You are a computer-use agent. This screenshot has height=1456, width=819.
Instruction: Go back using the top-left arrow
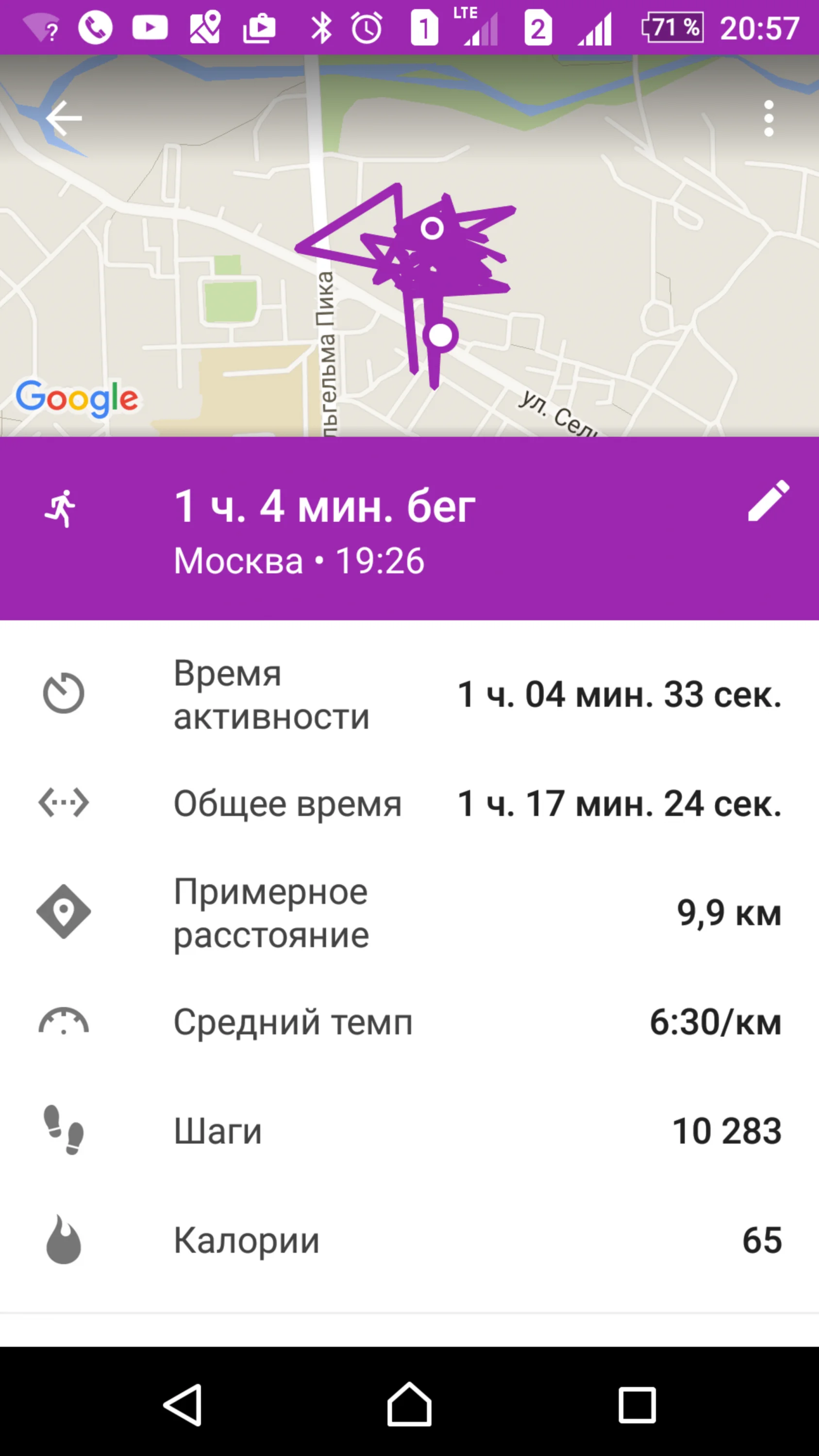63,118
